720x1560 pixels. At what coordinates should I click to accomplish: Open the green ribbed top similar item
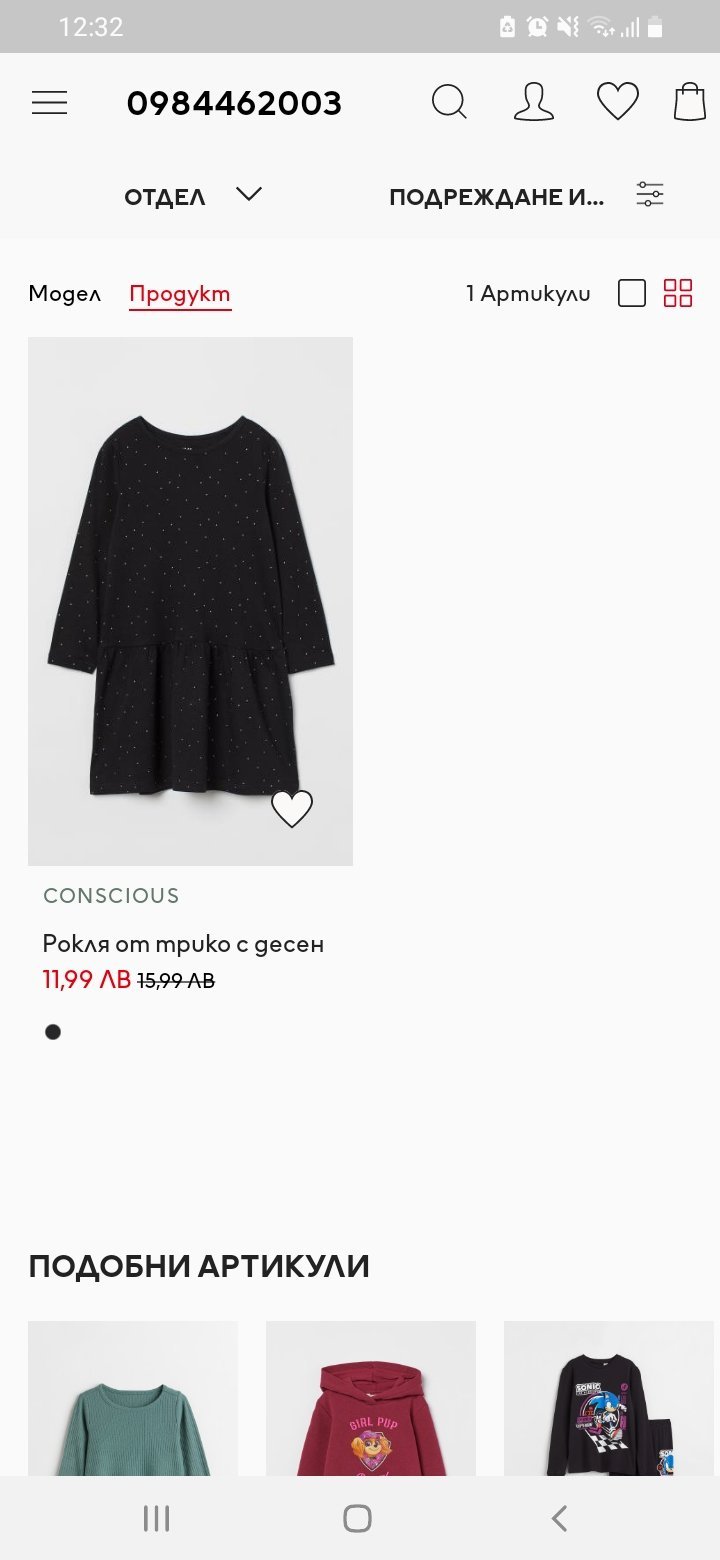tap(133, 1400)
